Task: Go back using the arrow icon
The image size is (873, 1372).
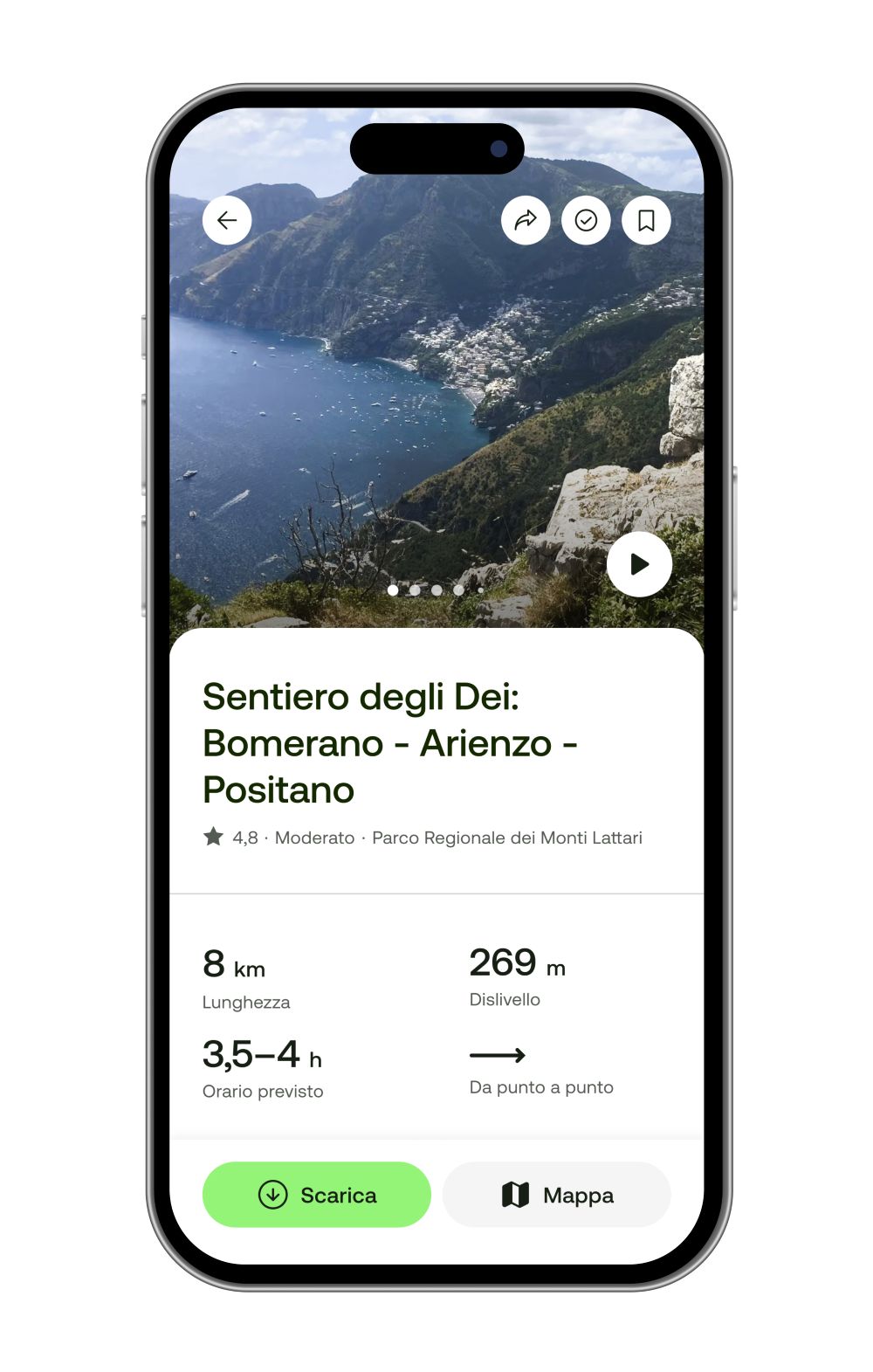Action: tap(227, 220)
